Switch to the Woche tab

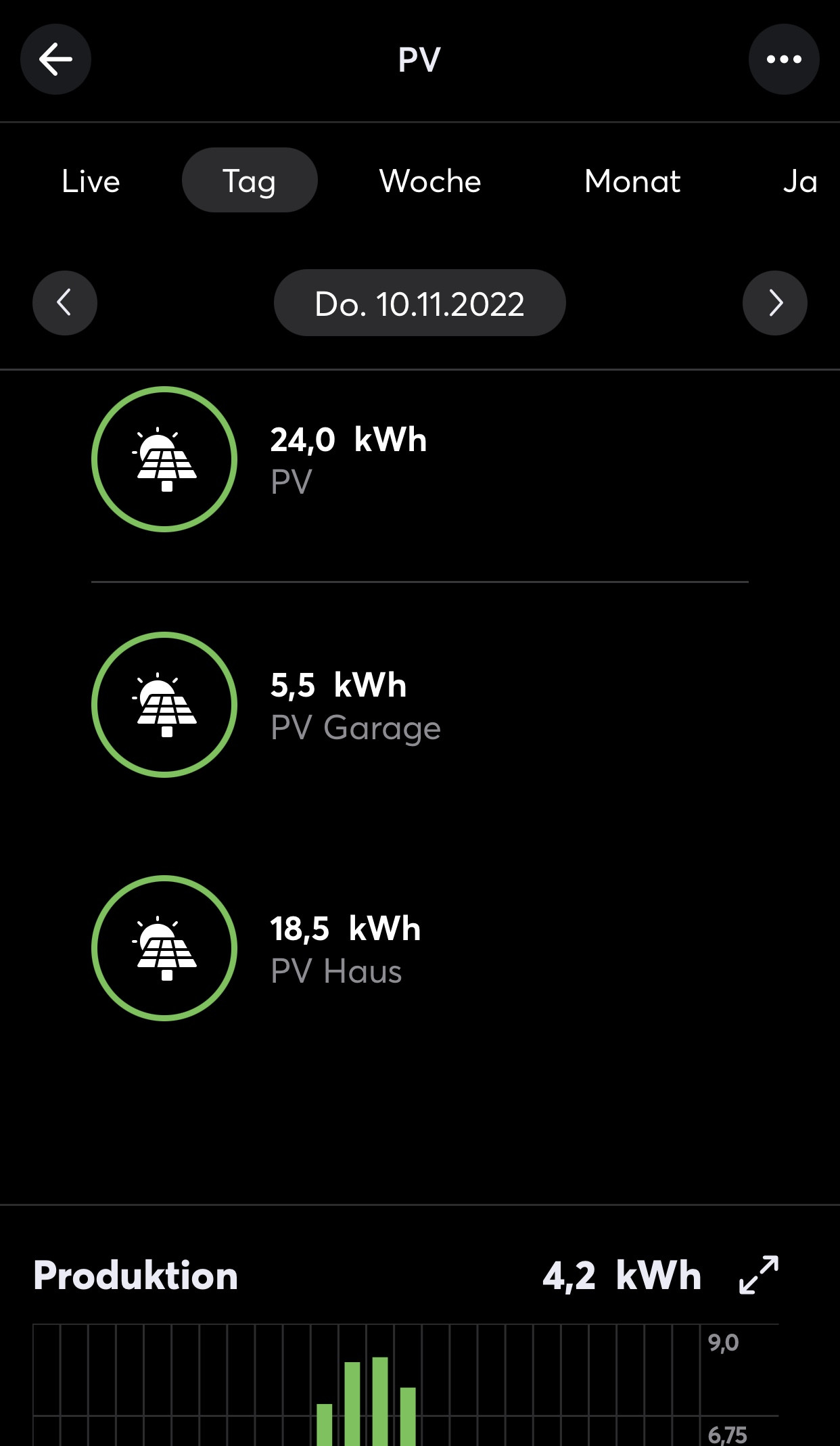click(x=430, y=181)
